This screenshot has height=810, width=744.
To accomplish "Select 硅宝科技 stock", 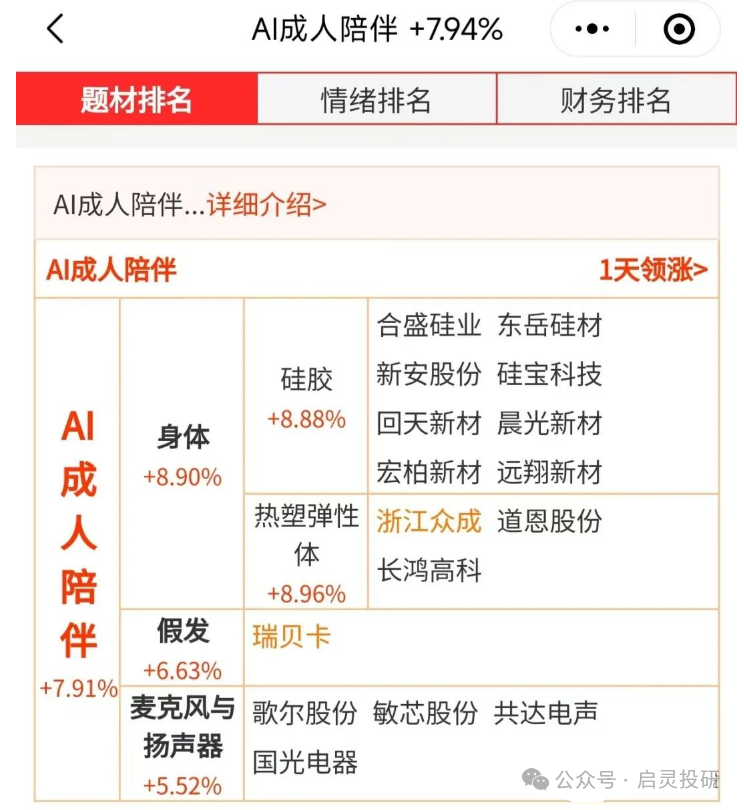I will (x=550, y=374).
